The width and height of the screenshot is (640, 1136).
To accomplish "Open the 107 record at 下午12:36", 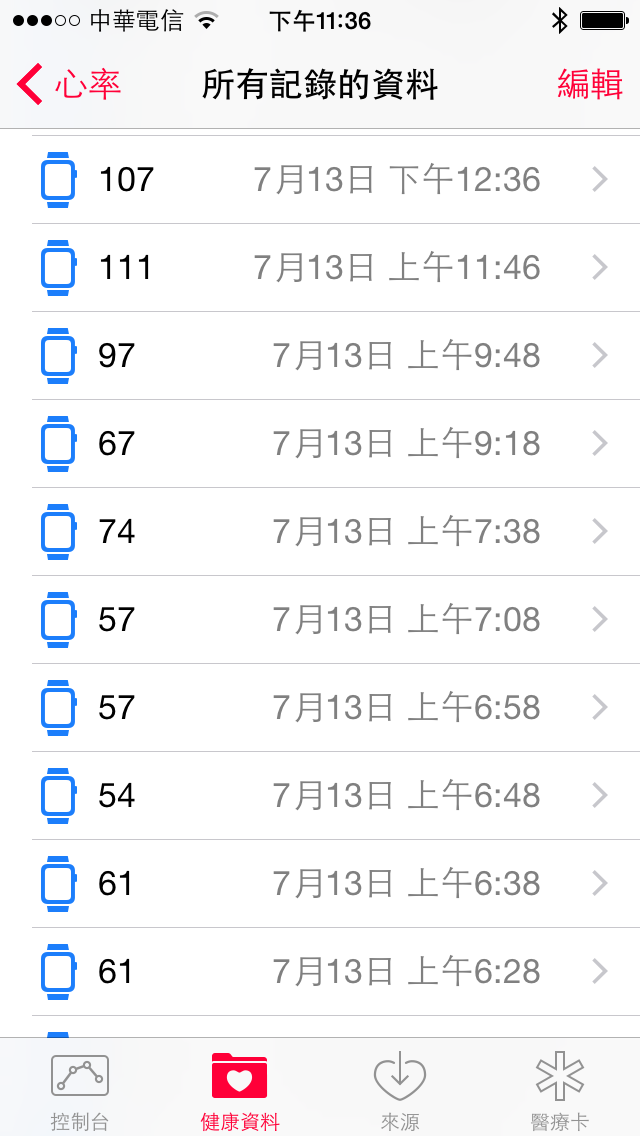I will [x=320, y=180].
